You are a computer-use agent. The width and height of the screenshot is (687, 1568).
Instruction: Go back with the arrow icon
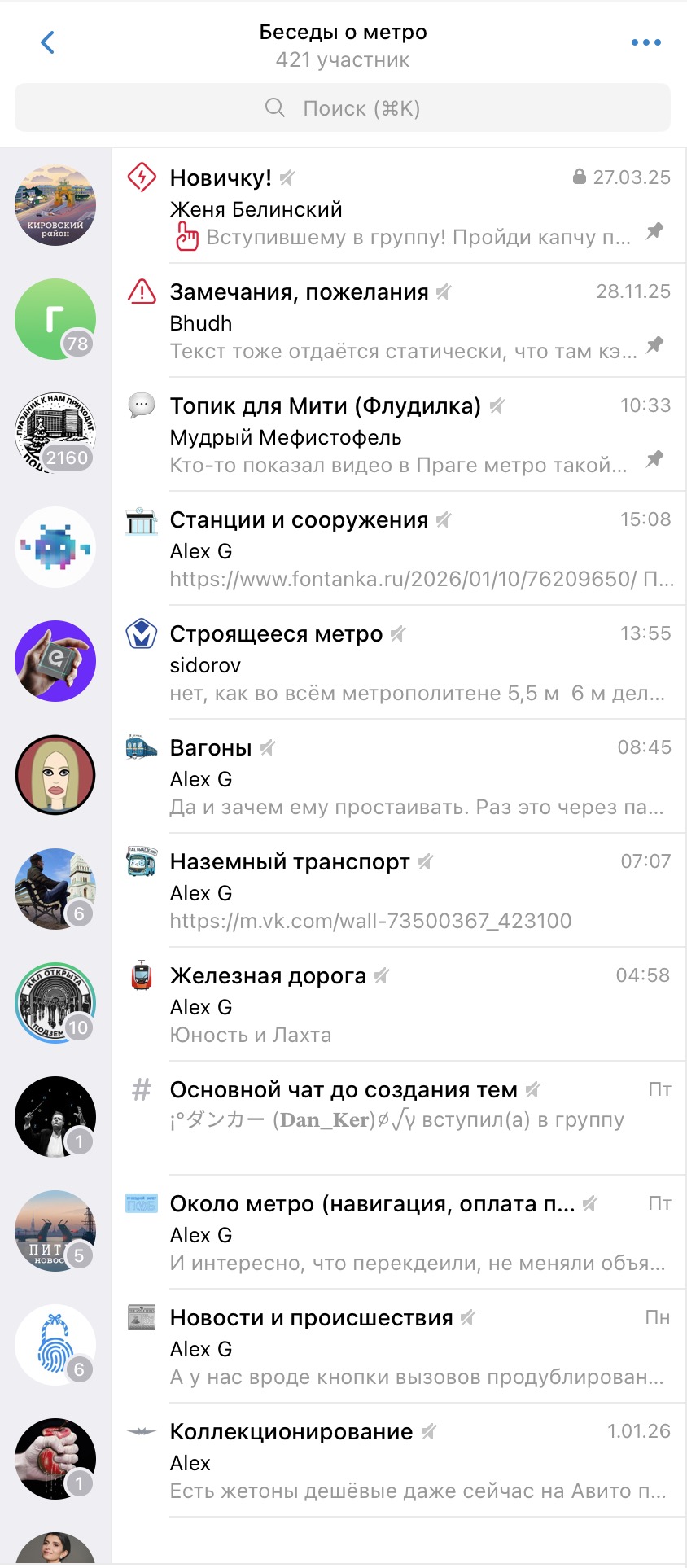tap(47, 42)
